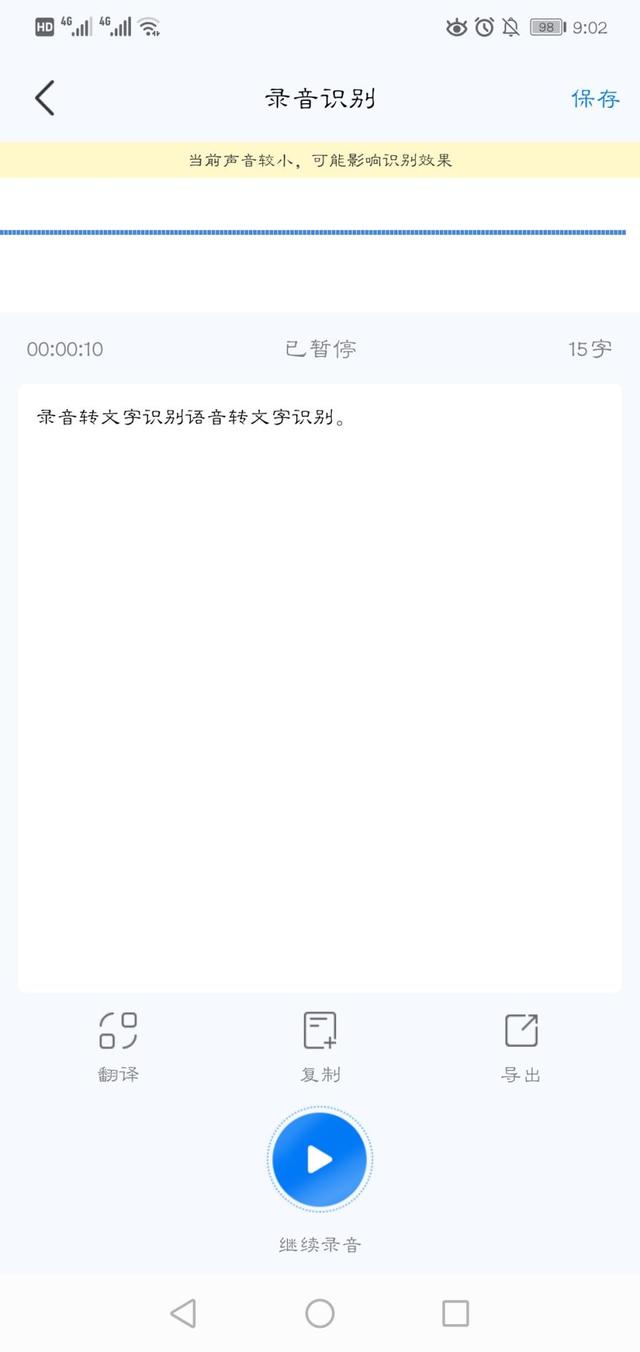
Task: Copy the text with 复制
Action: [x=320, y=1044]
